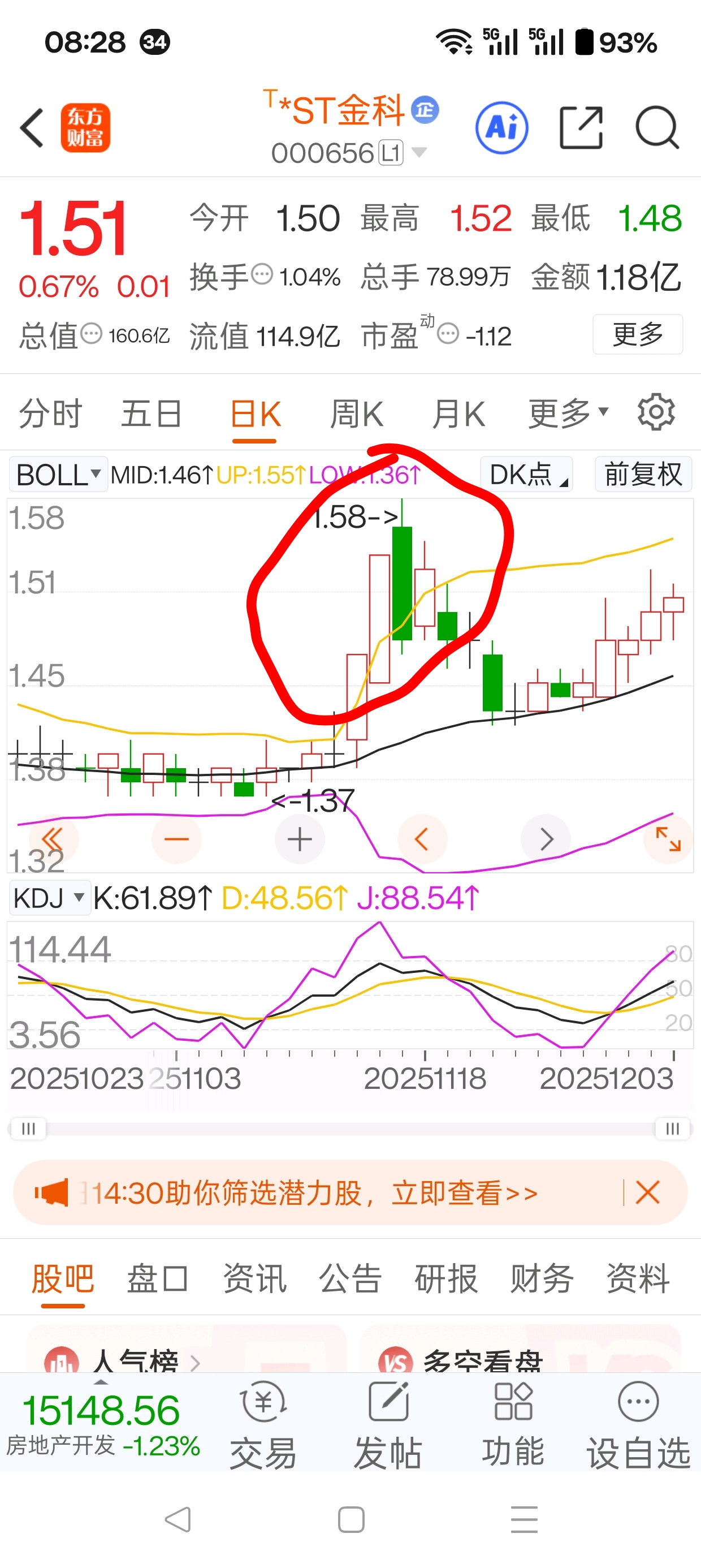Expand the chart to fullscreen
This screenshot has width=701, height=1568.
668,839
